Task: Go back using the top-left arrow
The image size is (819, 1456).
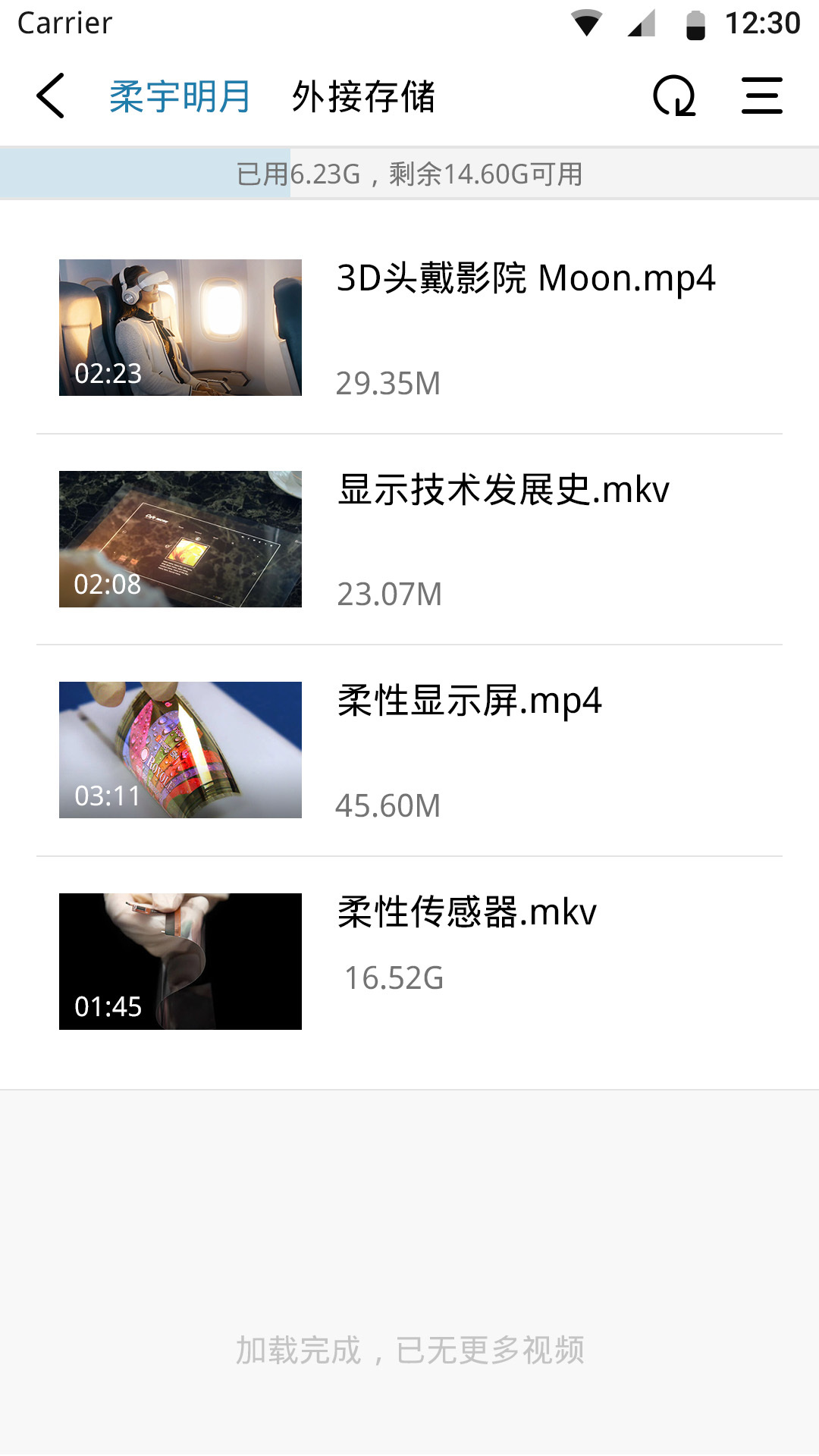Action: (50, 96)
